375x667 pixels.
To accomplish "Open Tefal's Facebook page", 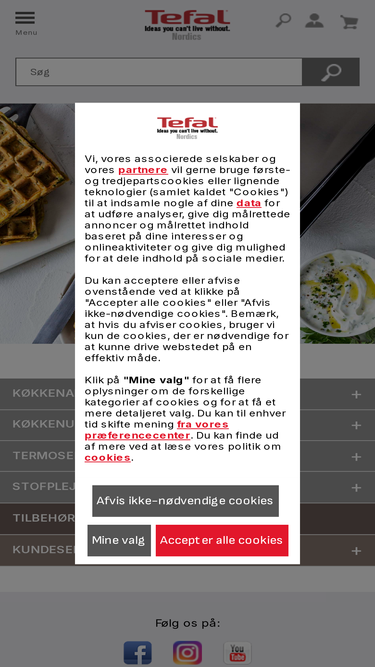I will tap(137, 653).
